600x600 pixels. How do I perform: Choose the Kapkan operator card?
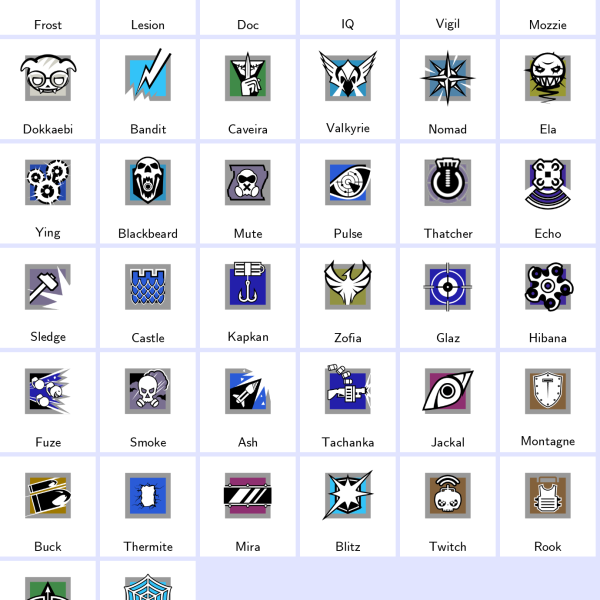click(248, 296)
